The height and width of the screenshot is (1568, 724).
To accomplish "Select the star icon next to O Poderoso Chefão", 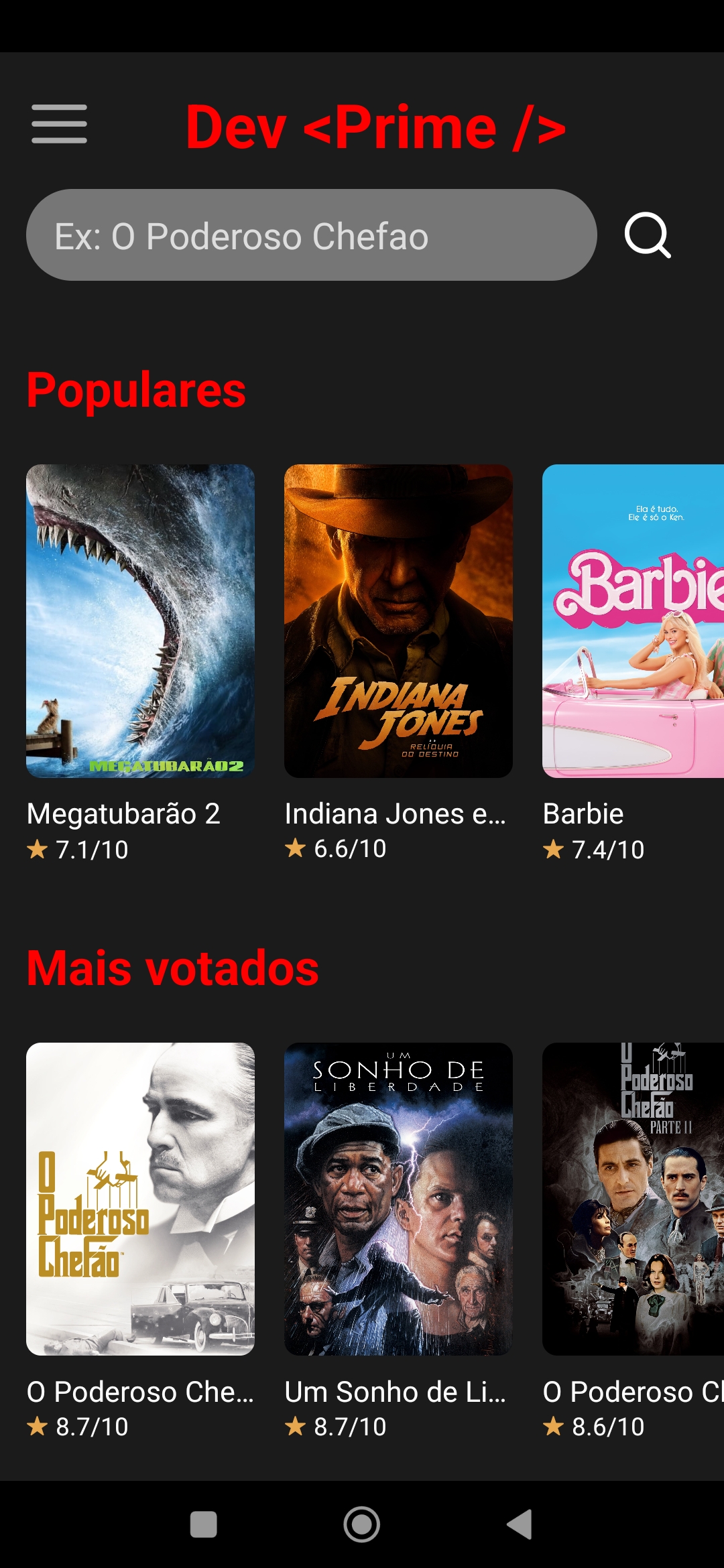I will click(37, 1426).
